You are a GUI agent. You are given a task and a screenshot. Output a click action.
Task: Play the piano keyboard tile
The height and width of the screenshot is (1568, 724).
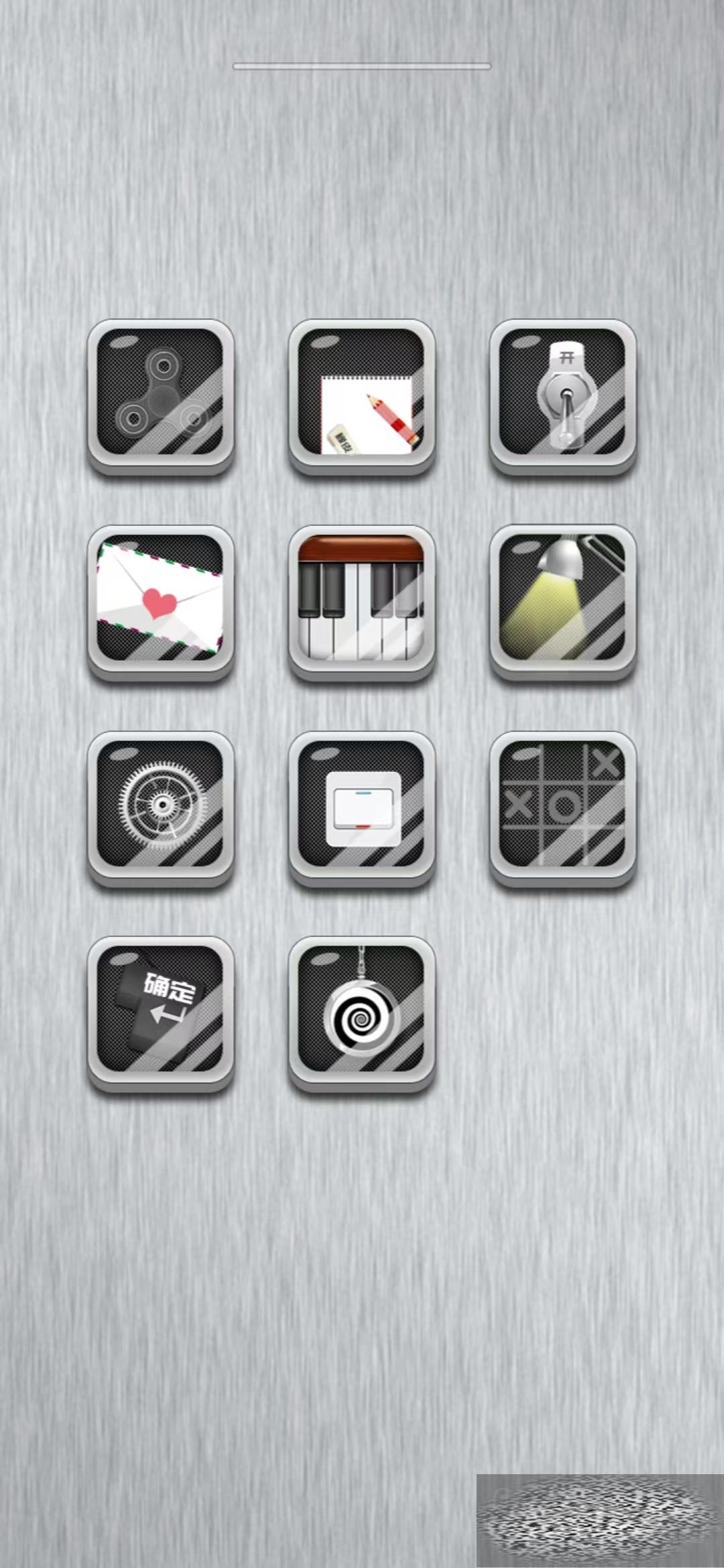tap(362, 602)
